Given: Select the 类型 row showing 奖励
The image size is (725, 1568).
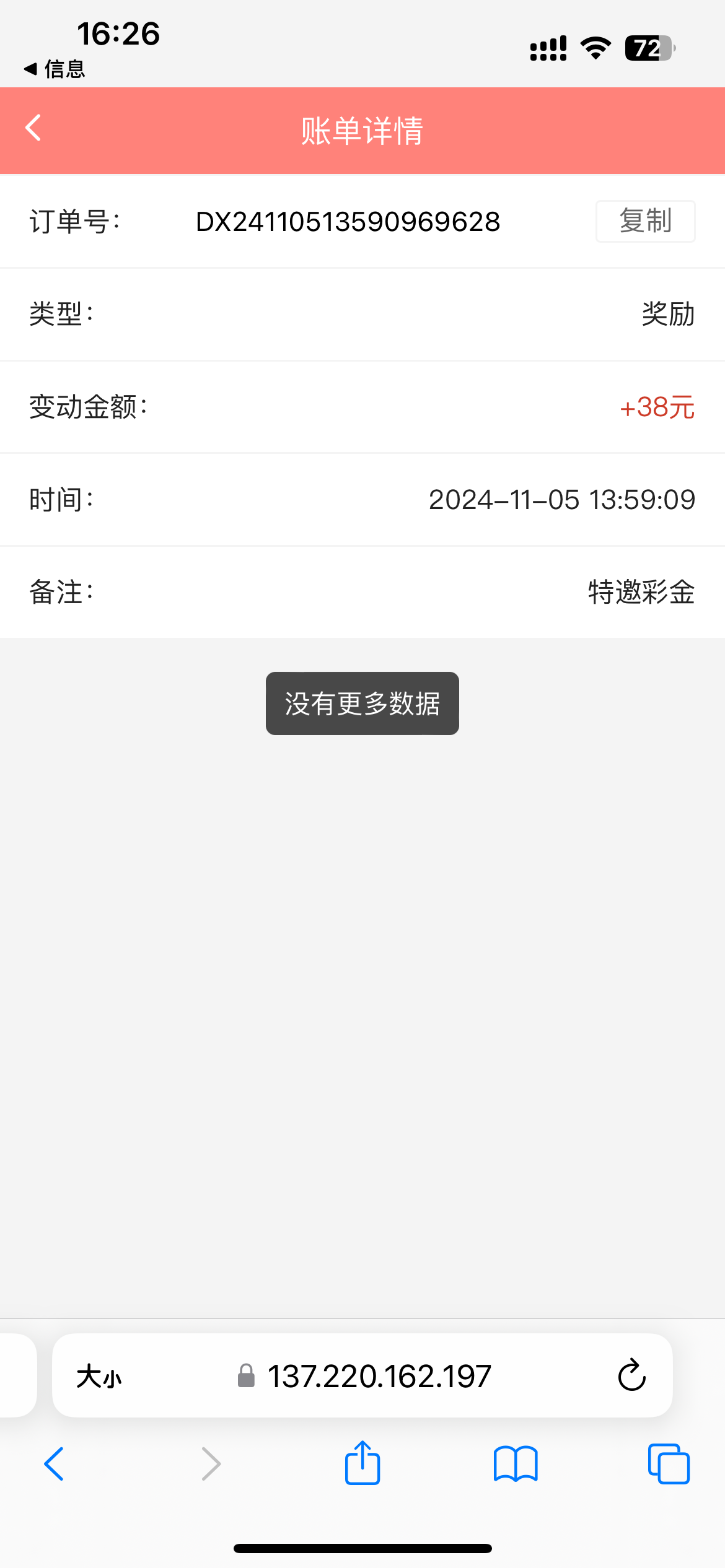Looking at the screenshot, I should 362,314.
